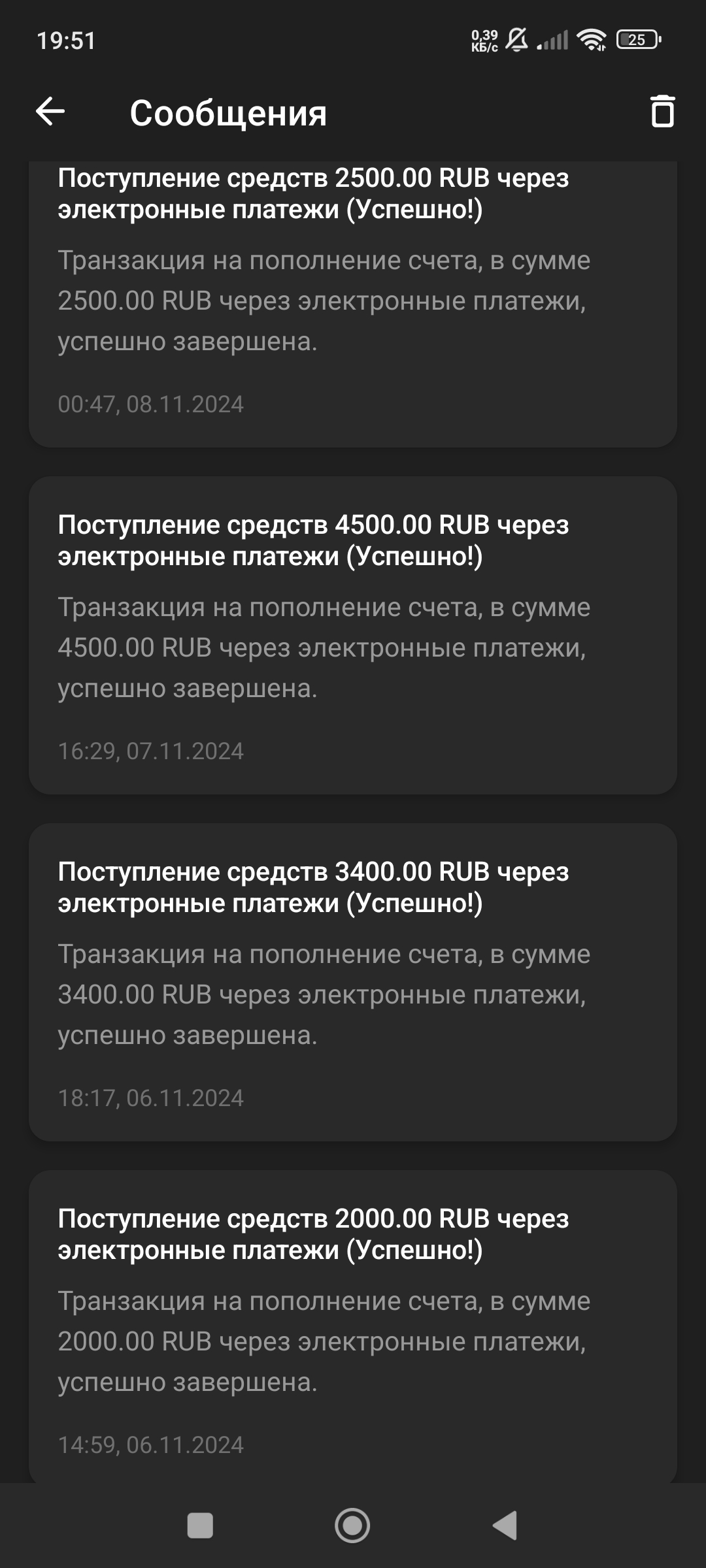Tap the trash icon to delete messages
The image size is (706, 1568).
pos(662,112)
